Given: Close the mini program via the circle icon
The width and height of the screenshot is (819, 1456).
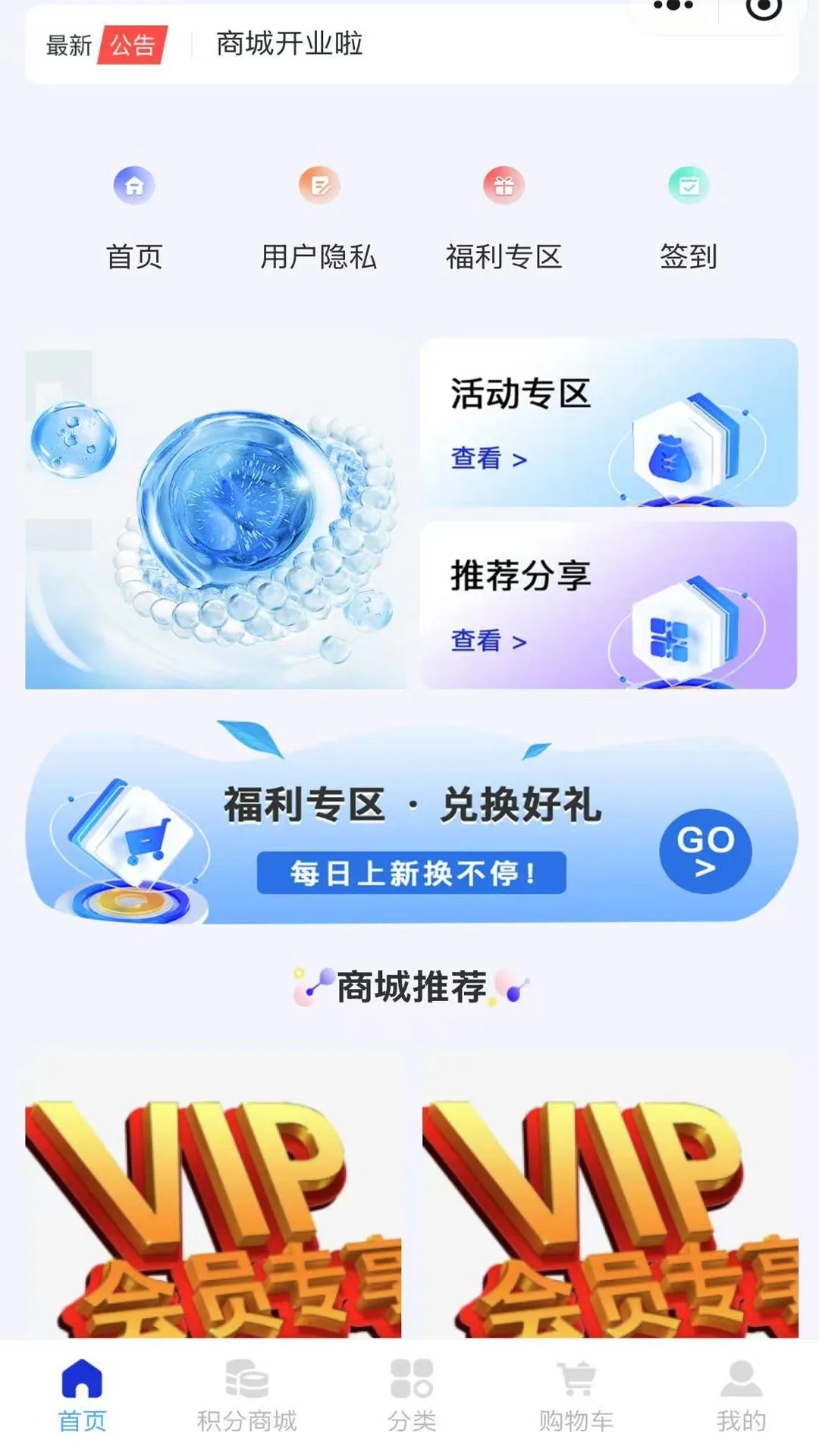Looking at the screenshot, I should click(x=763, y=8).
